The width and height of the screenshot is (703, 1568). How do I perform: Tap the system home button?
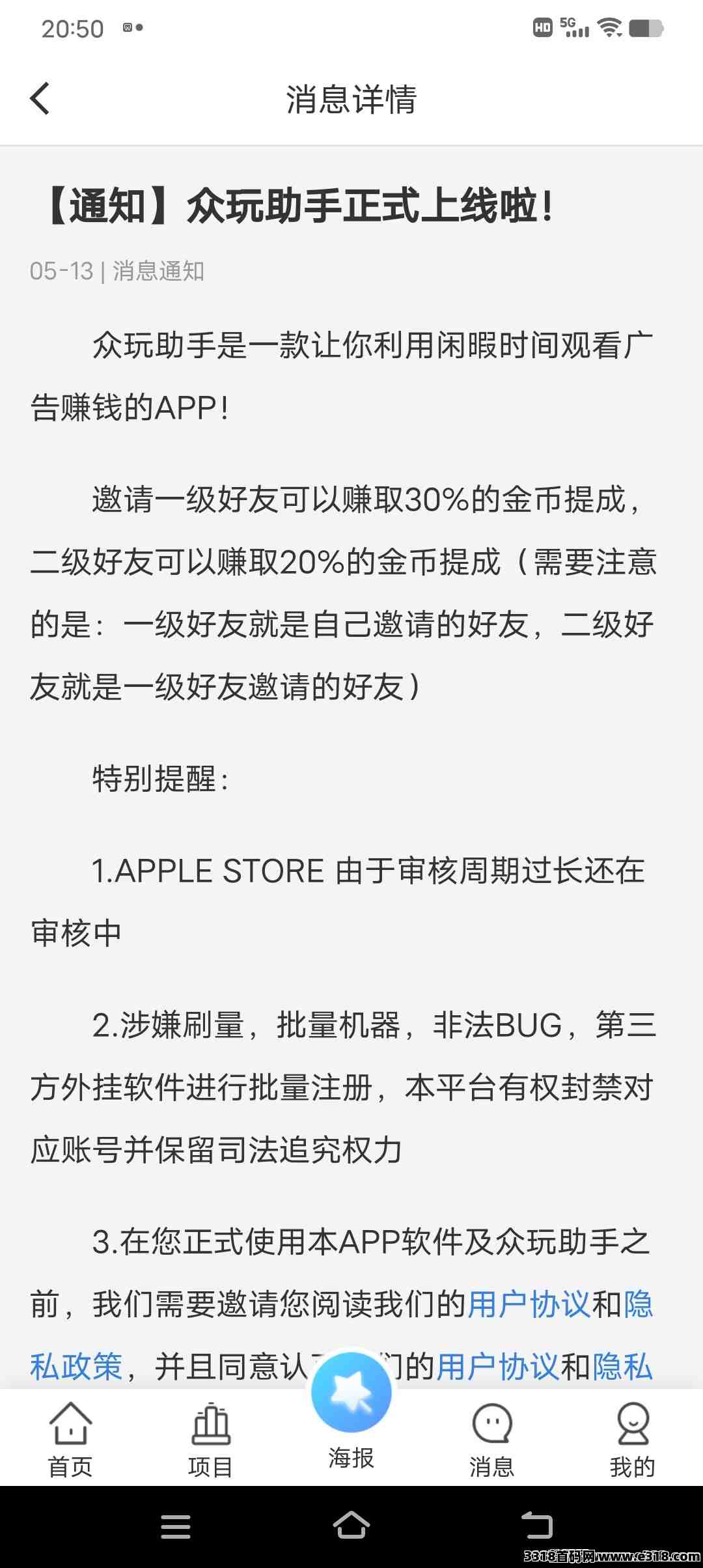pyautogui.click(x=351, y=1526)
